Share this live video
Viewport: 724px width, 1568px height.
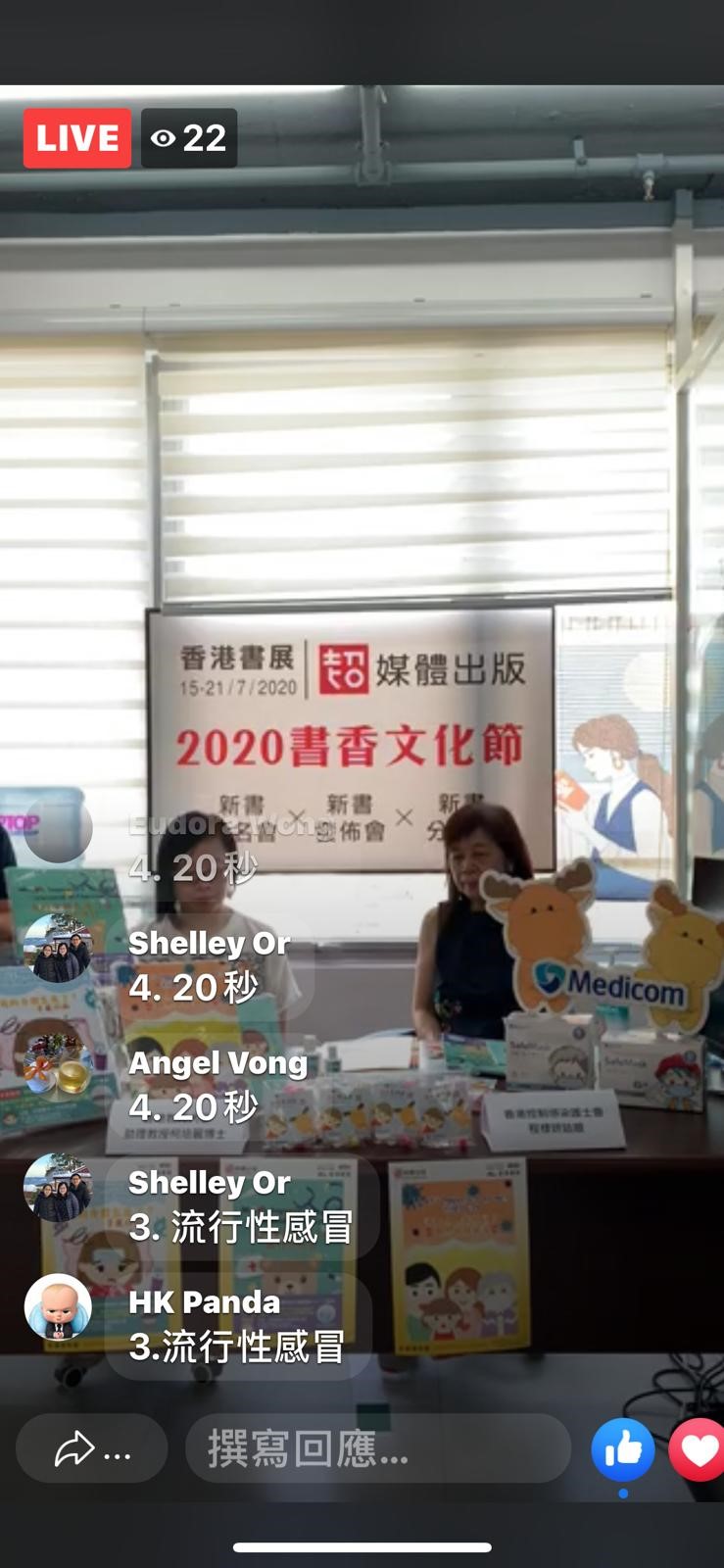pyautogui.click(x=91, y=1448)
